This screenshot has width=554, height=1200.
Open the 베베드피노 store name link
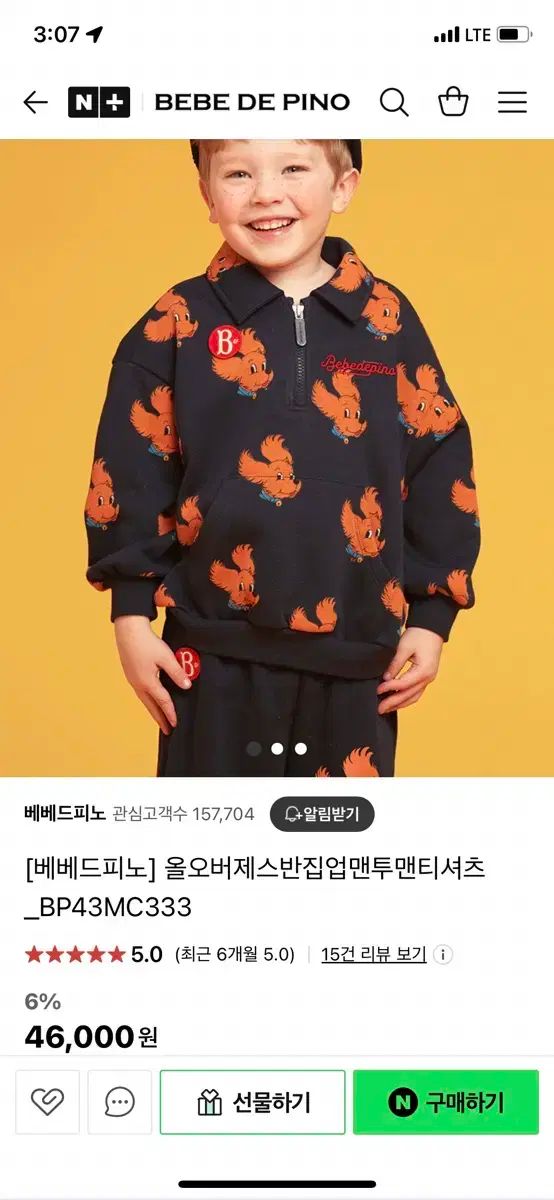(65, 813)
